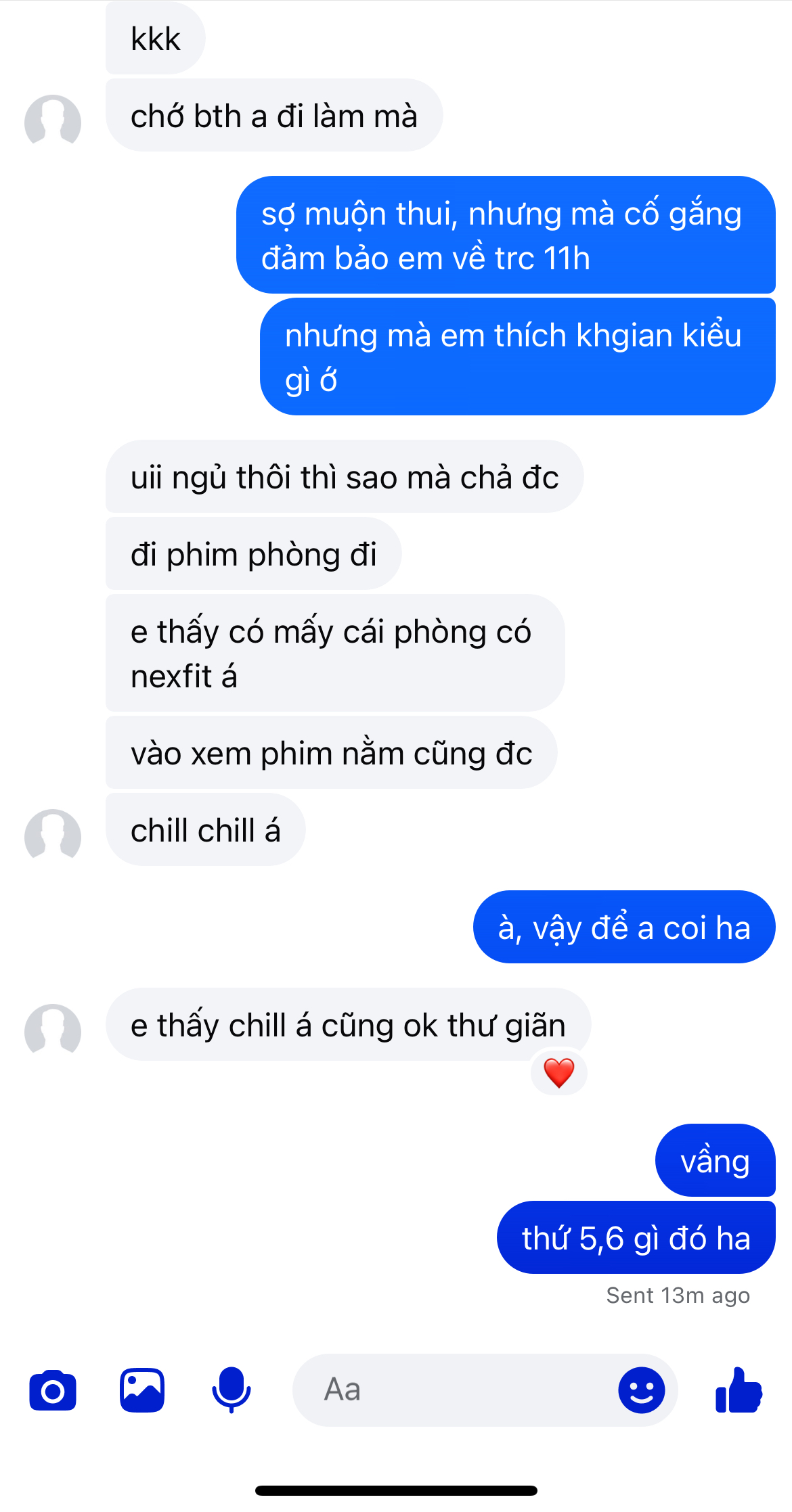View heart reaction on 'thư giãn' message
The width and height of the screenshot is (792, 1512).
pos(559,1073)
